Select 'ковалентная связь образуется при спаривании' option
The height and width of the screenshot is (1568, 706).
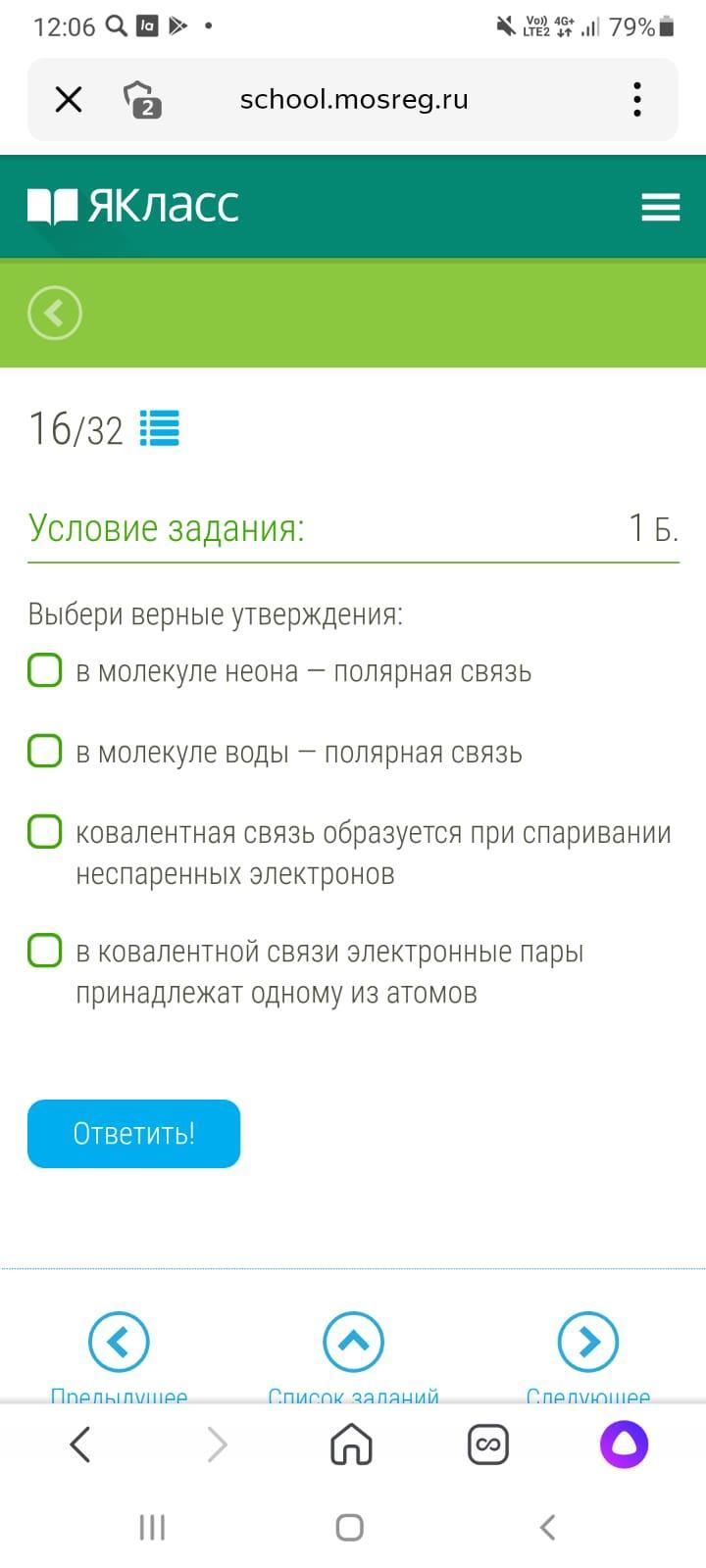point(45,832)
